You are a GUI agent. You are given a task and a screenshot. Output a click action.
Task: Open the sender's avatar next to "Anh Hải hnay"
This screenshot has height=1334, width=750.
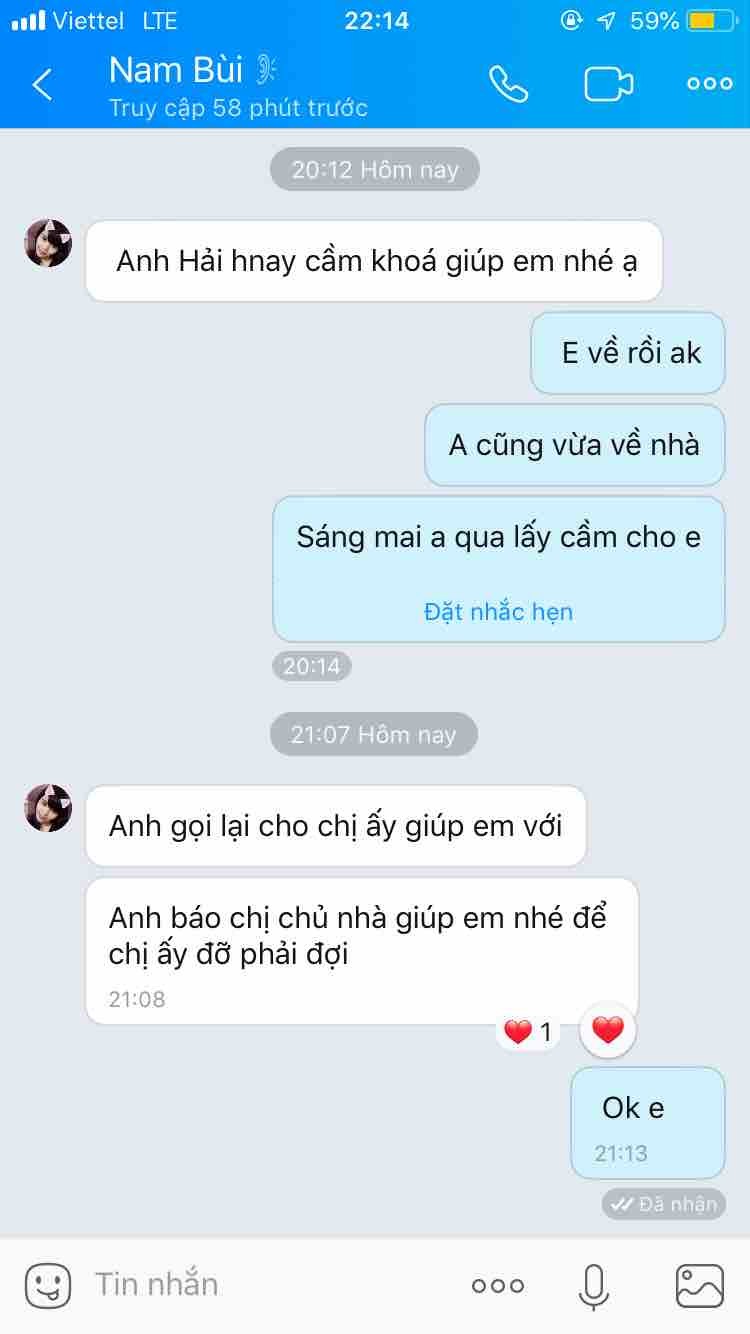[48, 243]
